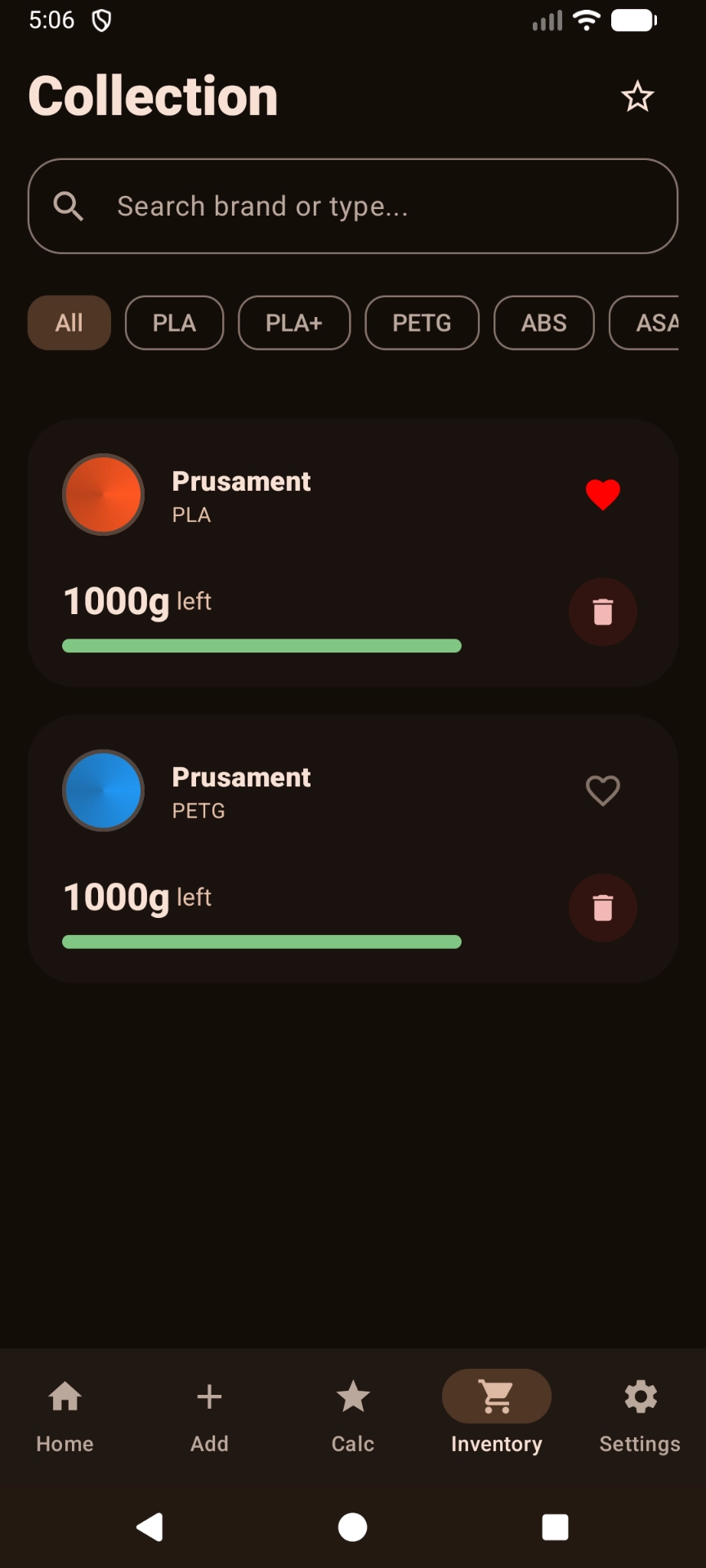This screenshot has width=706, height=1568.
Task: Favorite the Prusament PETG spool
Action: click(603, 791)
